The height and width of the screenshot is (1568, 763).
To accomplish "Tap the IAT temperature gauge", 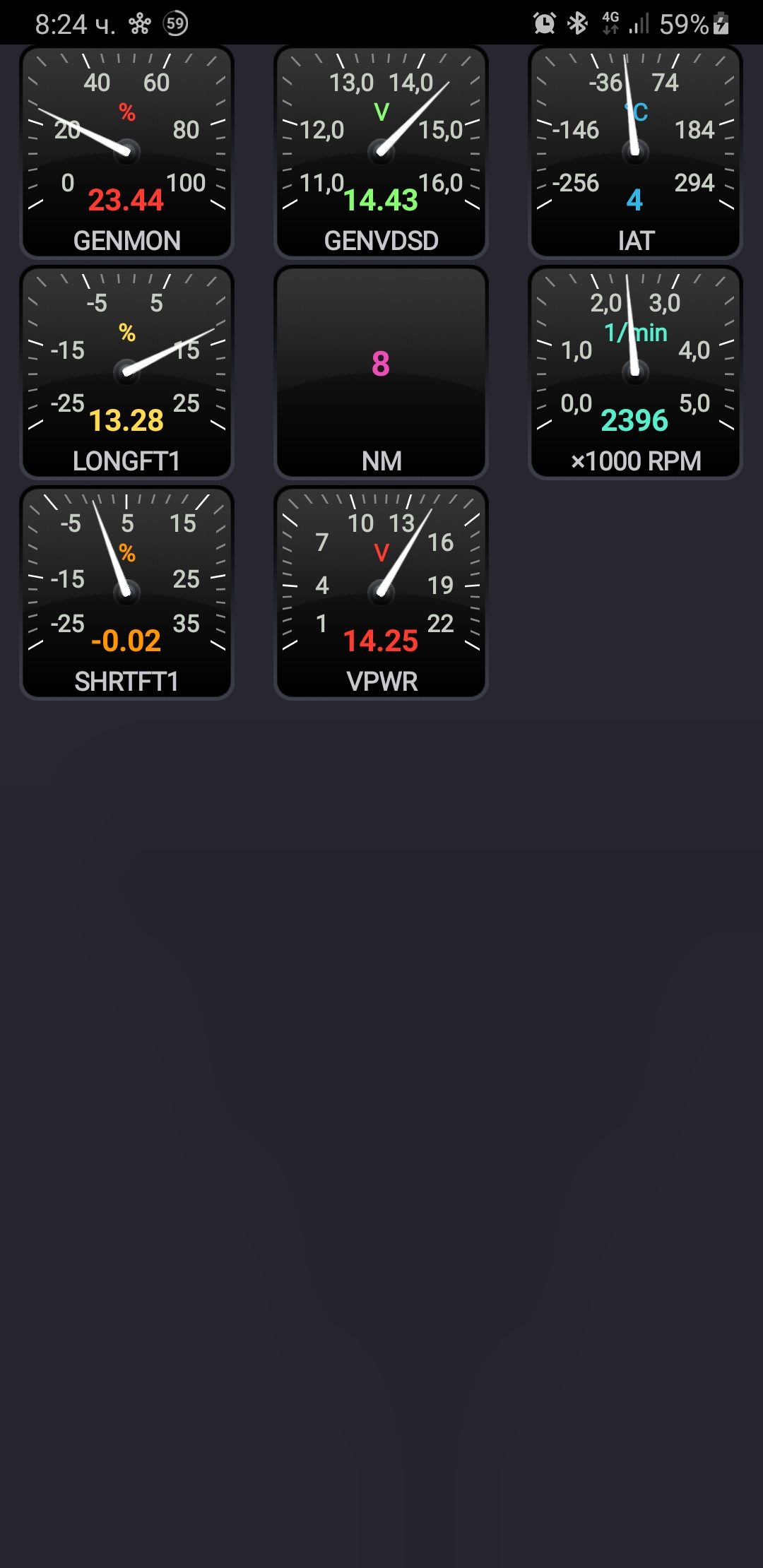I will pos(635,152).
